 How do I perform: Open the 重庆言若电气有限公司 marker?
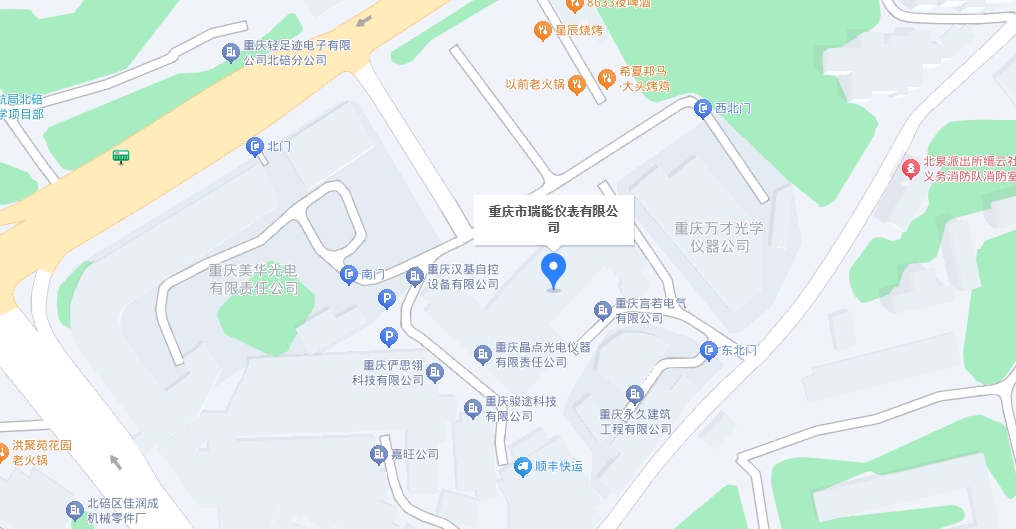[603, 310]
